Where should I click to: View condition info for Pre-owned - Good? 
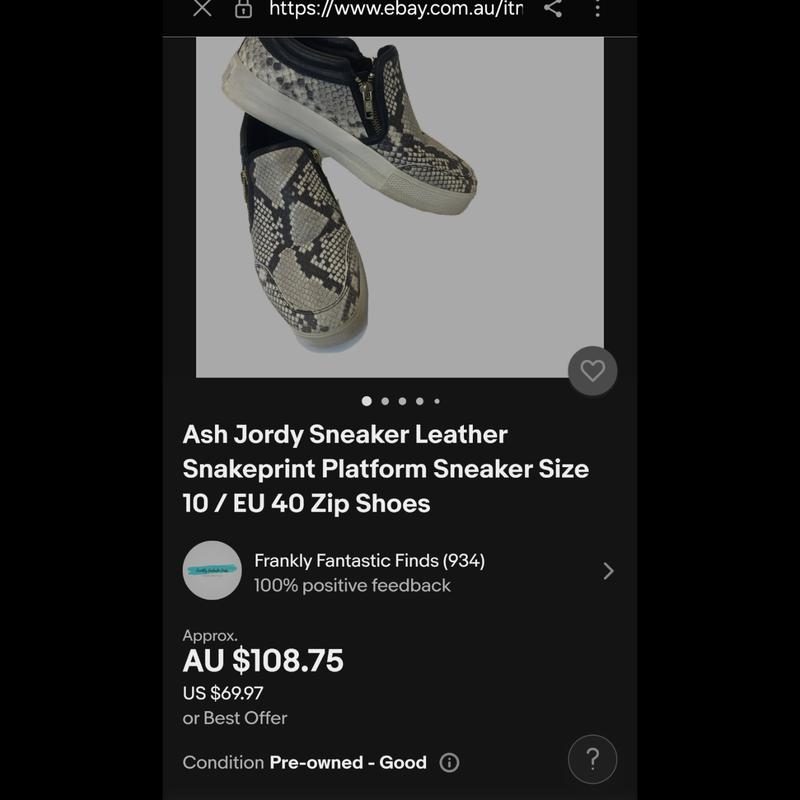(x=450, y=763)
